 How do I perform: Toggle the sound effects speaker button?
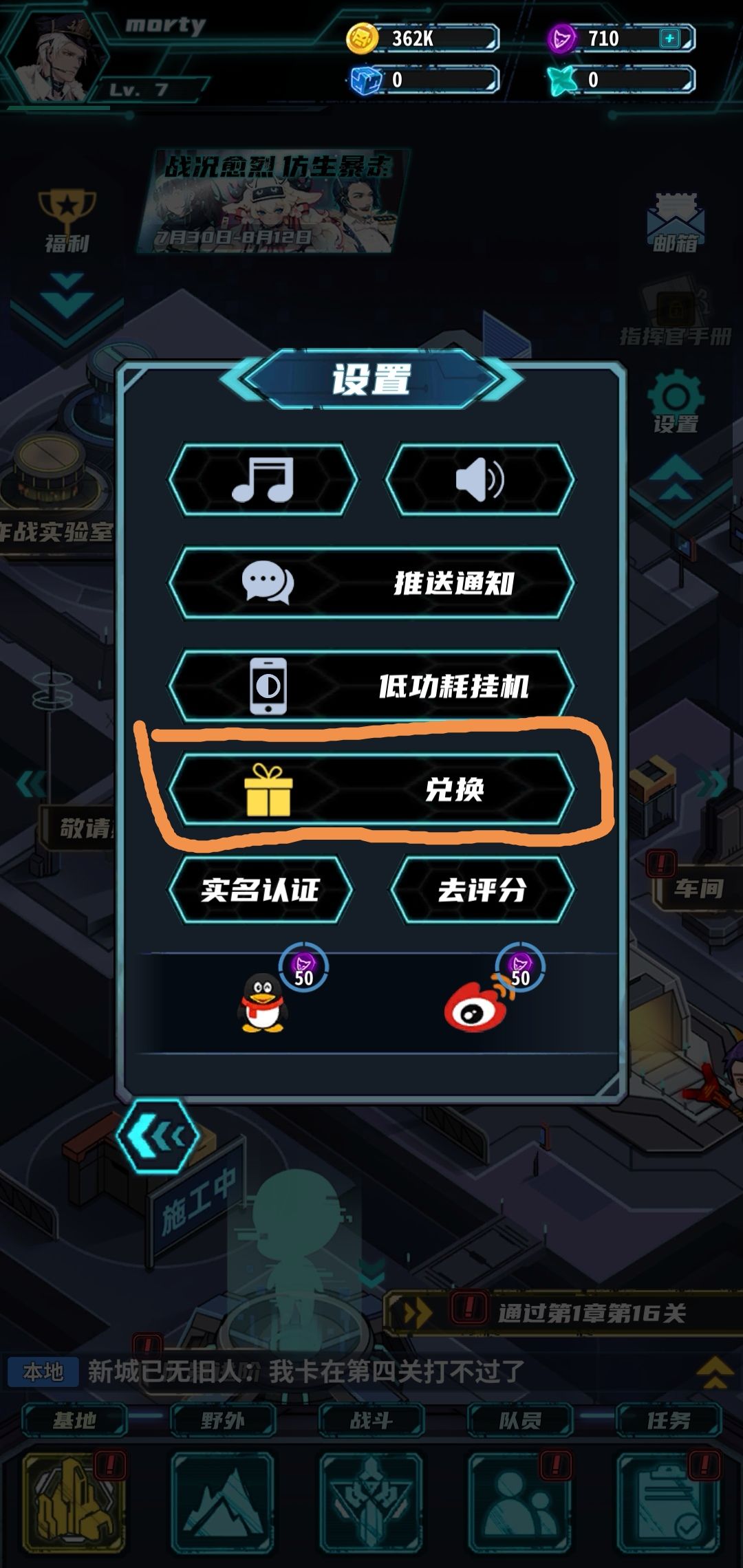coord(480,479)
